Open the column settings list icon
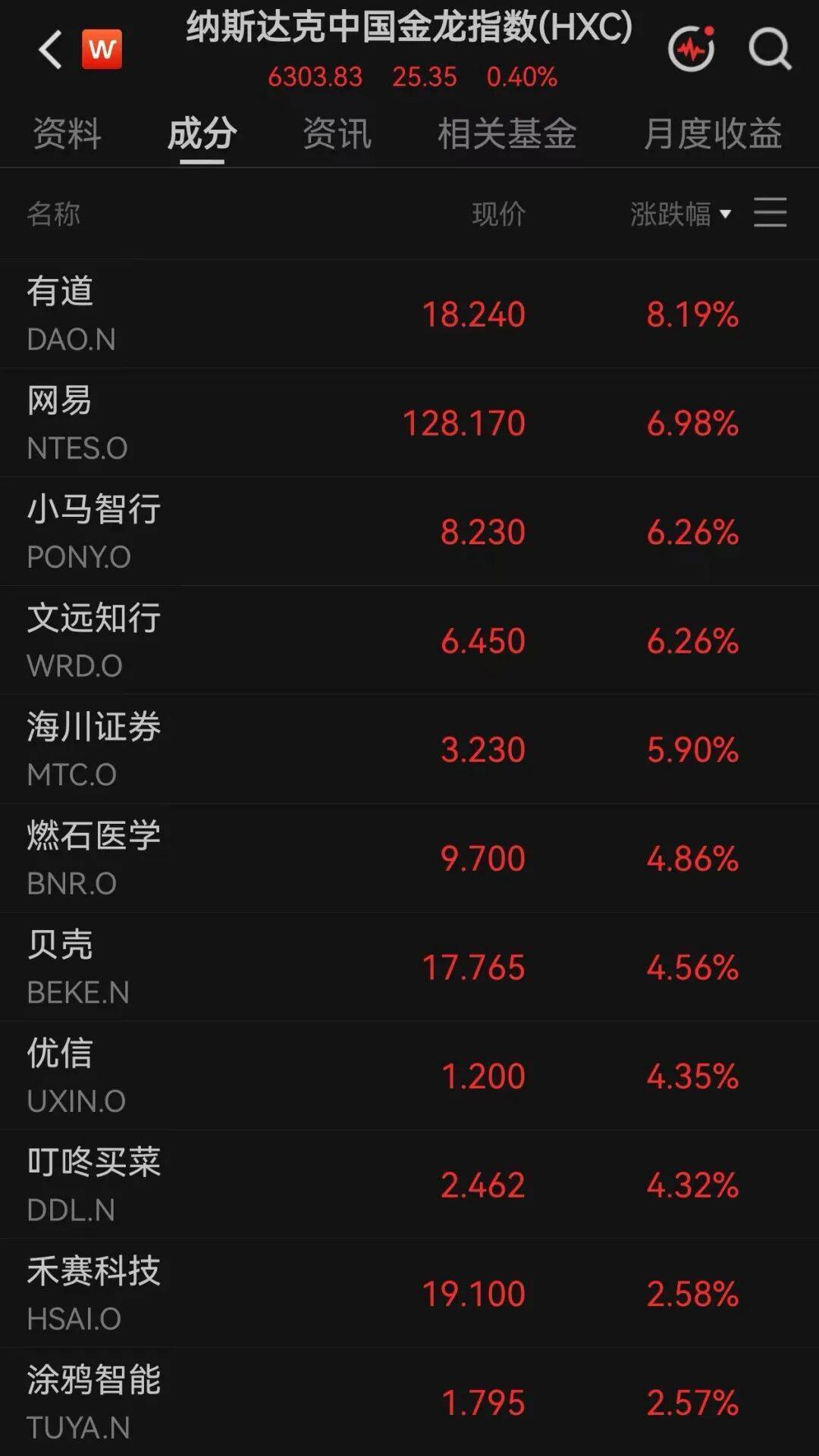The image size is (819, 1456). tap(770, 212)
